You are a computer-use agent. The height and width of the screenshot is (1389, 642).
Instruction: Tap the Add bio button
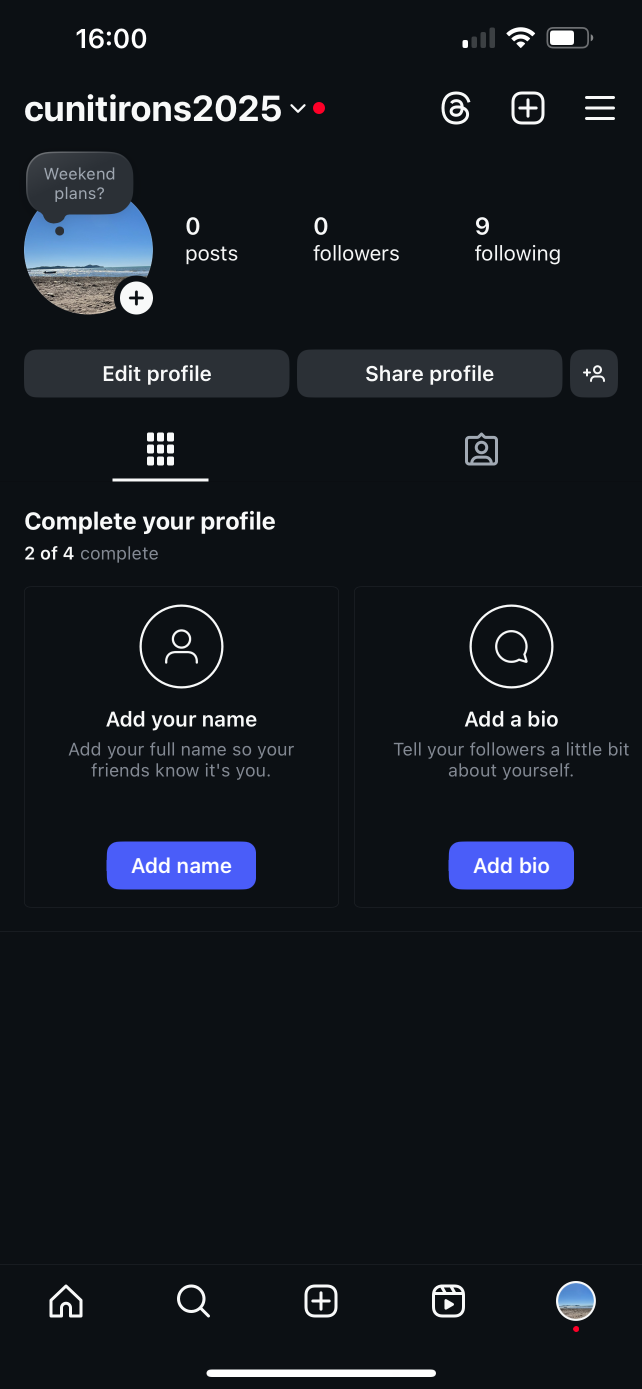point(511,866)
